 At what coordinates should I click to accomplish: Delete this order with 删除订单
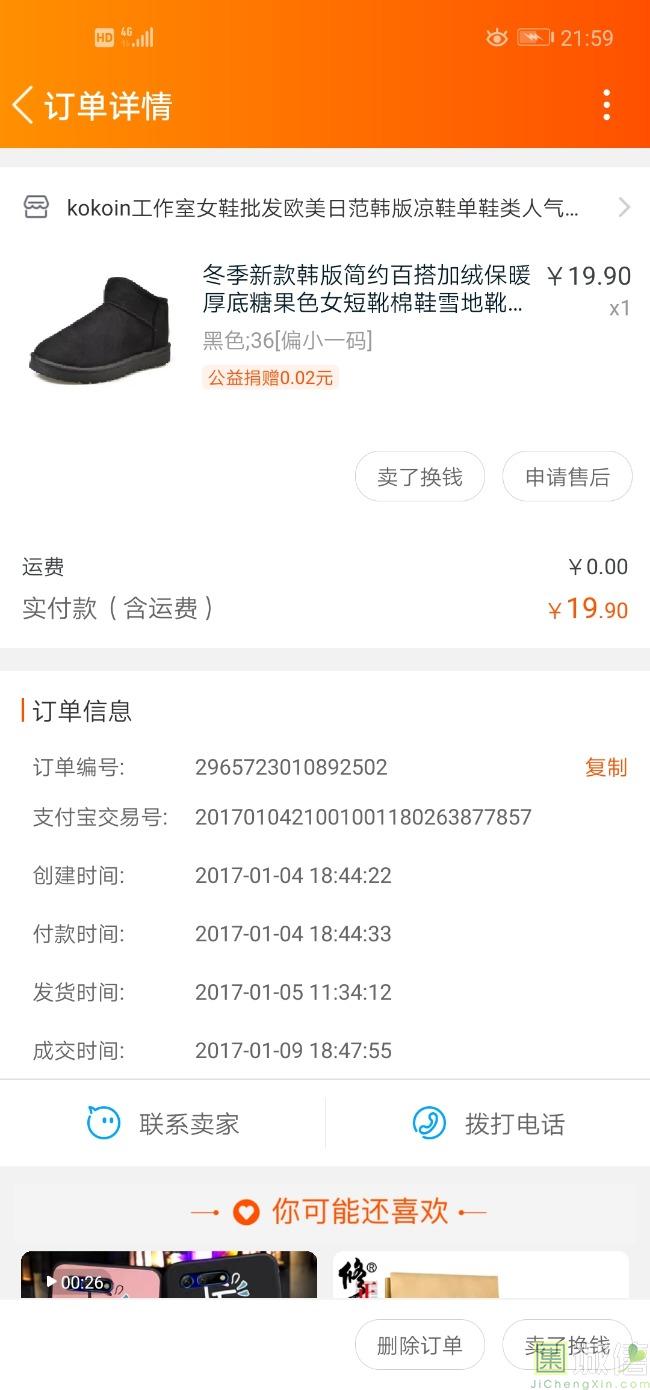pos(419,1345)
